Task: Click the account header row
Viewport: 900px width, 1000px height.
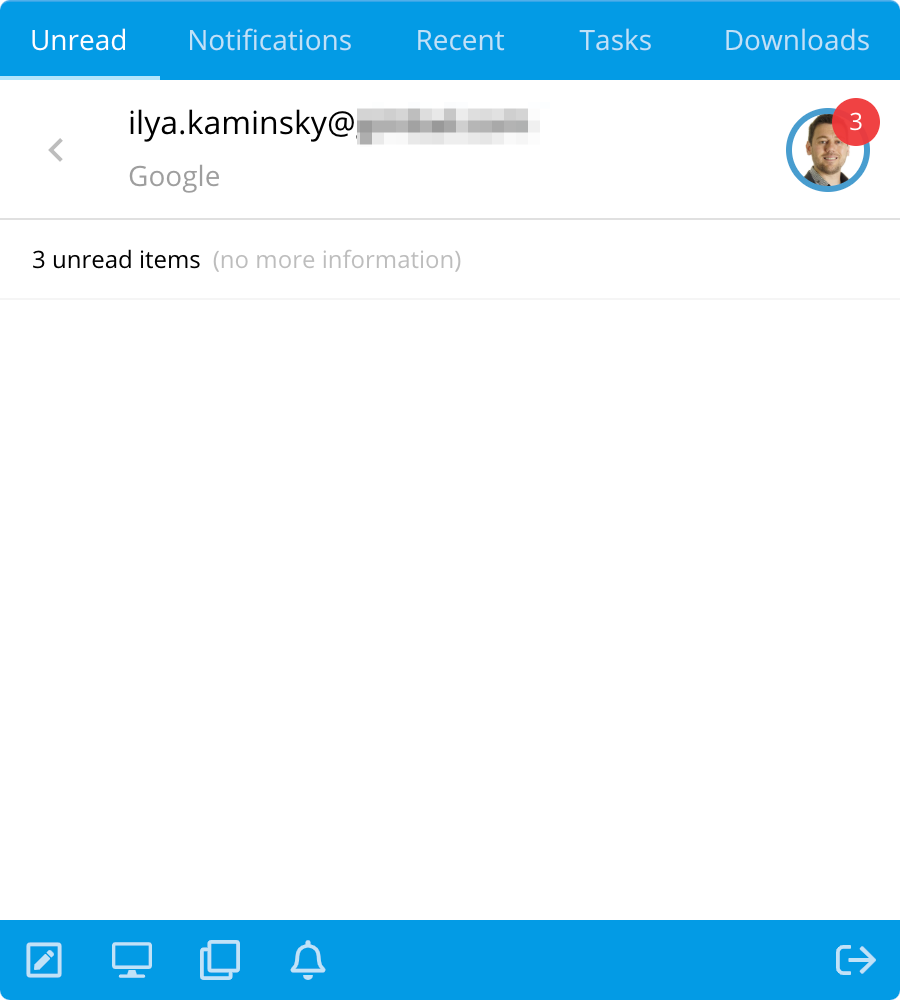Action: click(x=450, y=149)
